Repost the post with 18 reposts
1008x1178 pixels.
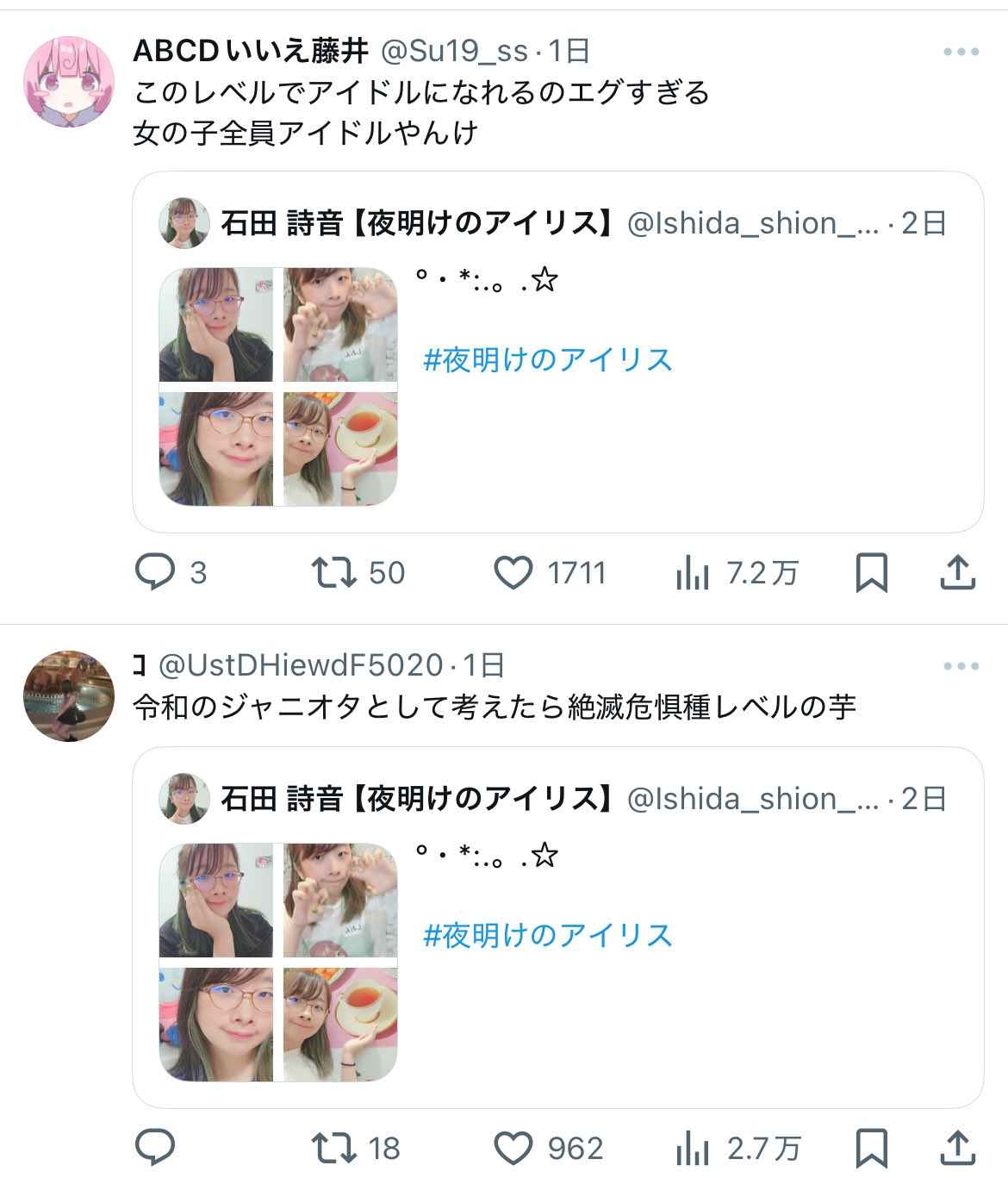(x=334, y=1148)
